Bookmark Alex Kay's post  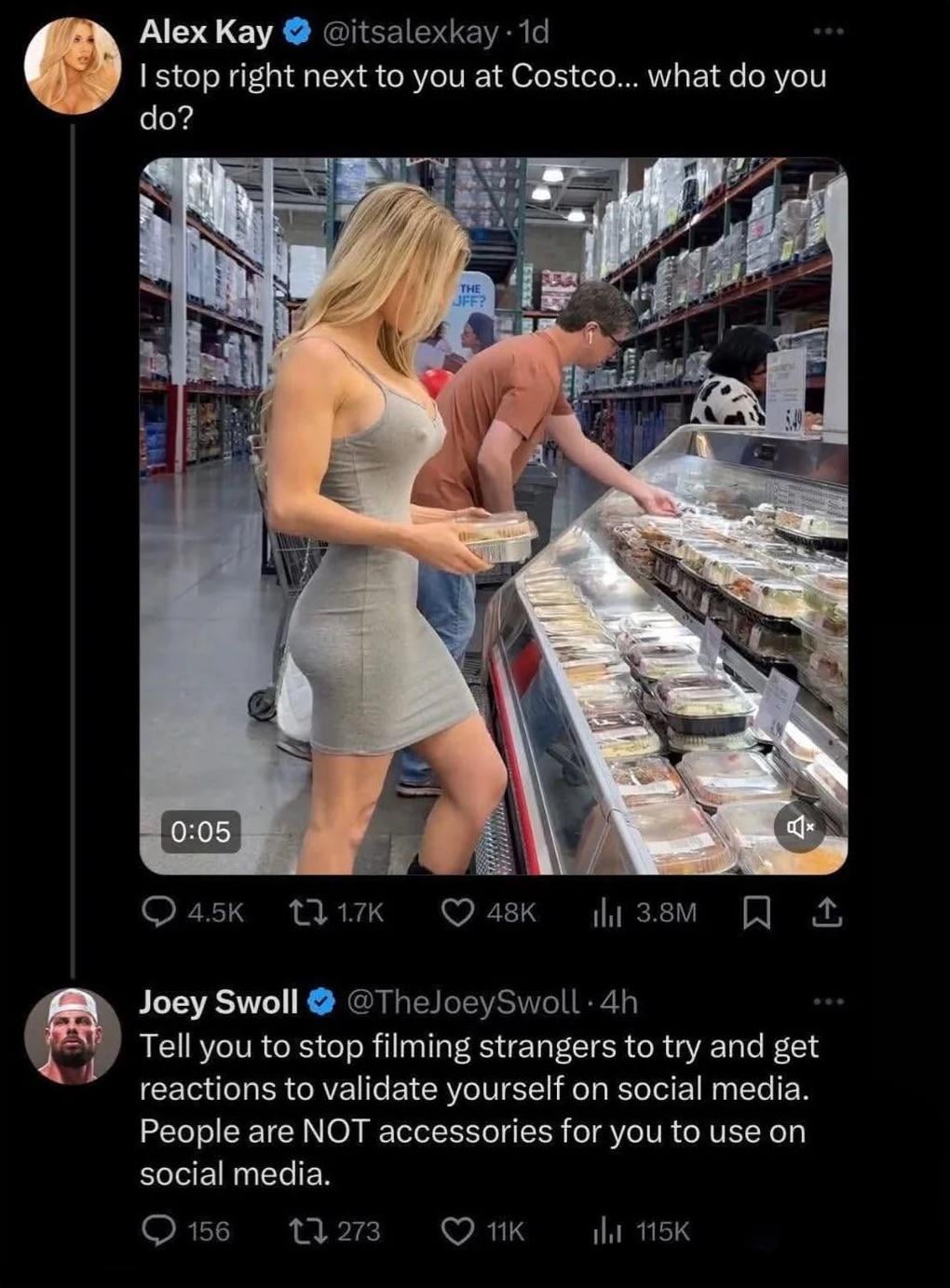(757, 913)
